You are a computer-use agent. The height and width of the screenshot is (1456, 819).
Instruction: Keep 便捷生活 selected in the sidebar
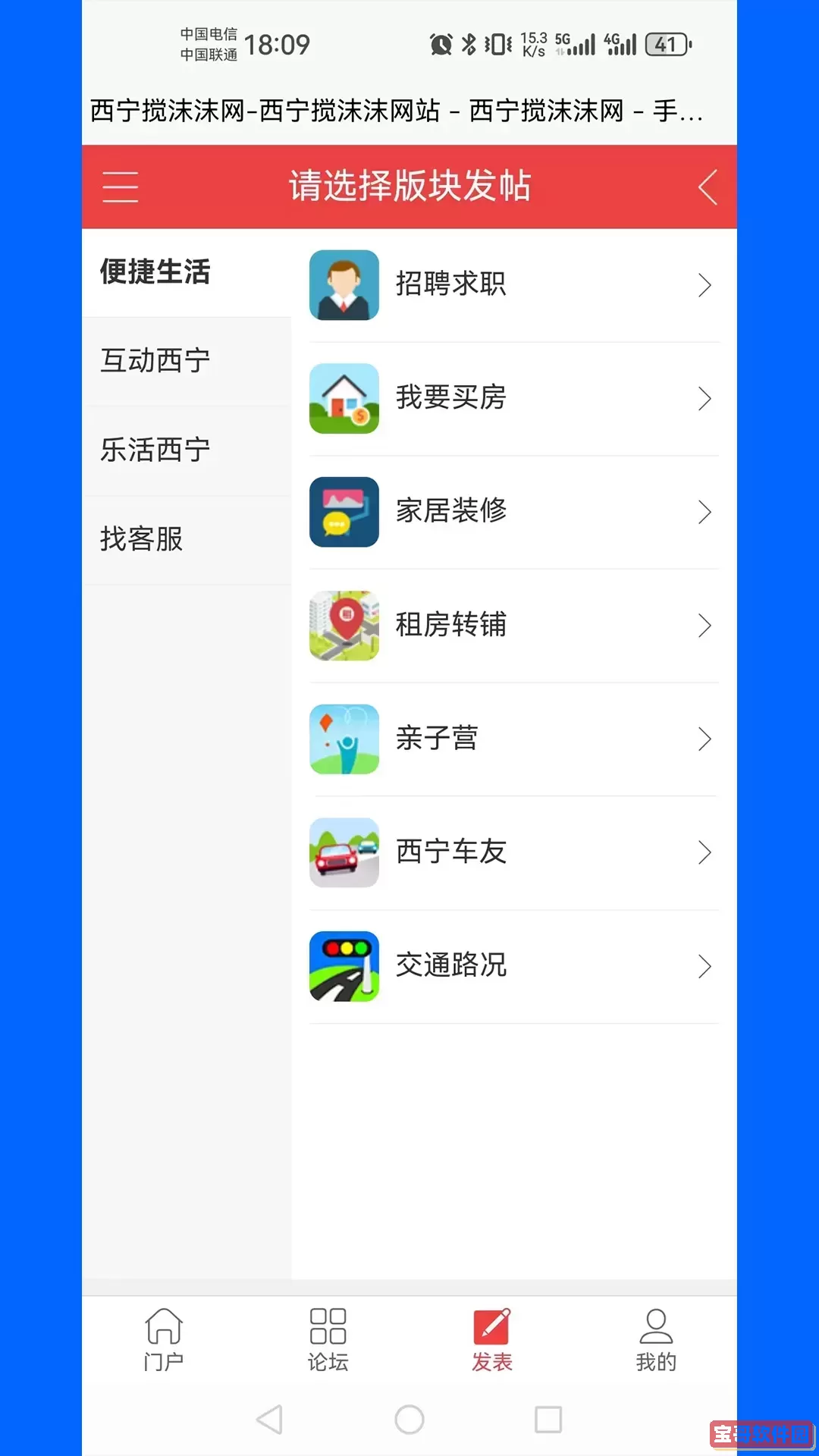pos(155,274)
